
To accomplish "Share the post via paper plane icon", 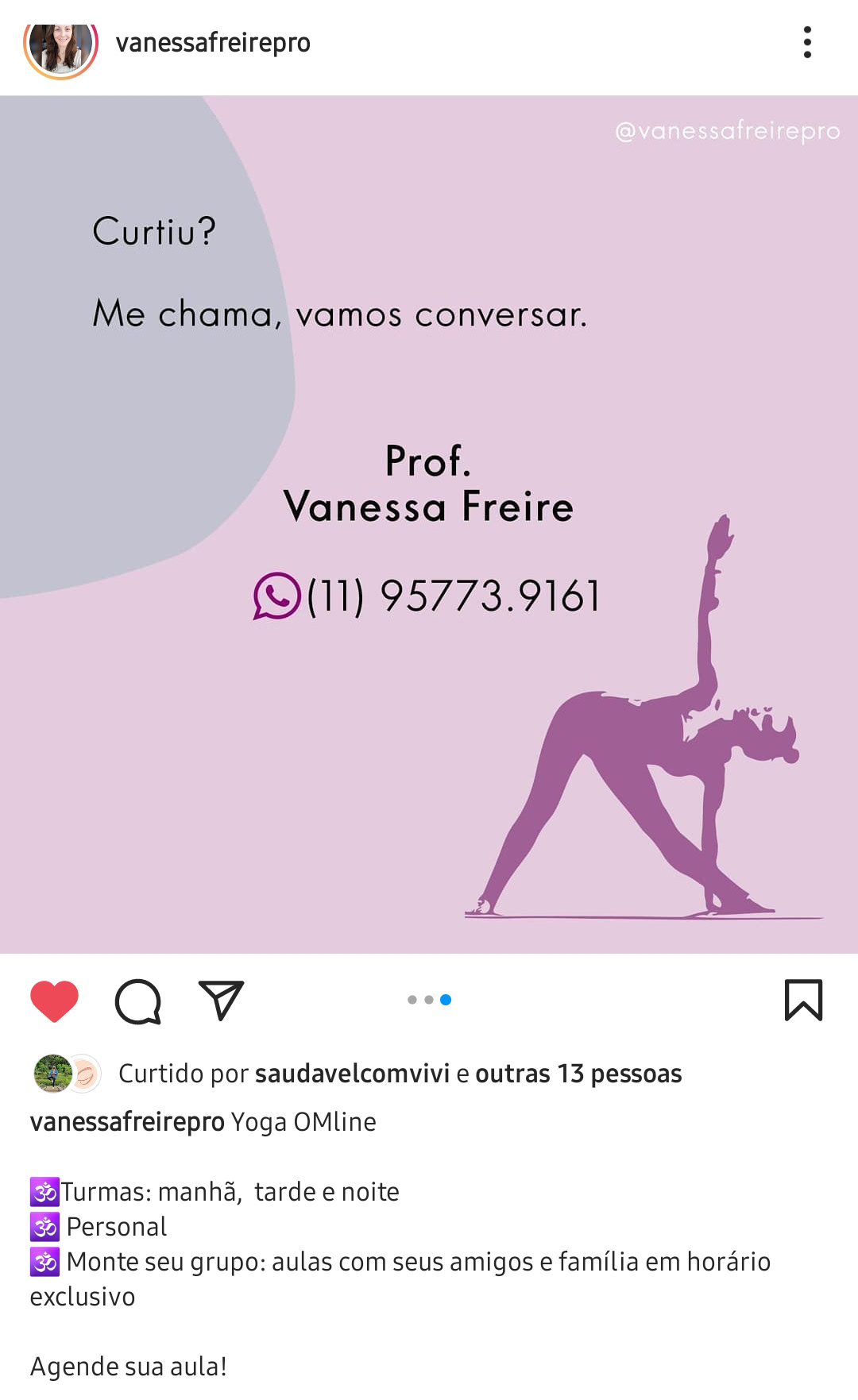I will tap(221, 1001).
